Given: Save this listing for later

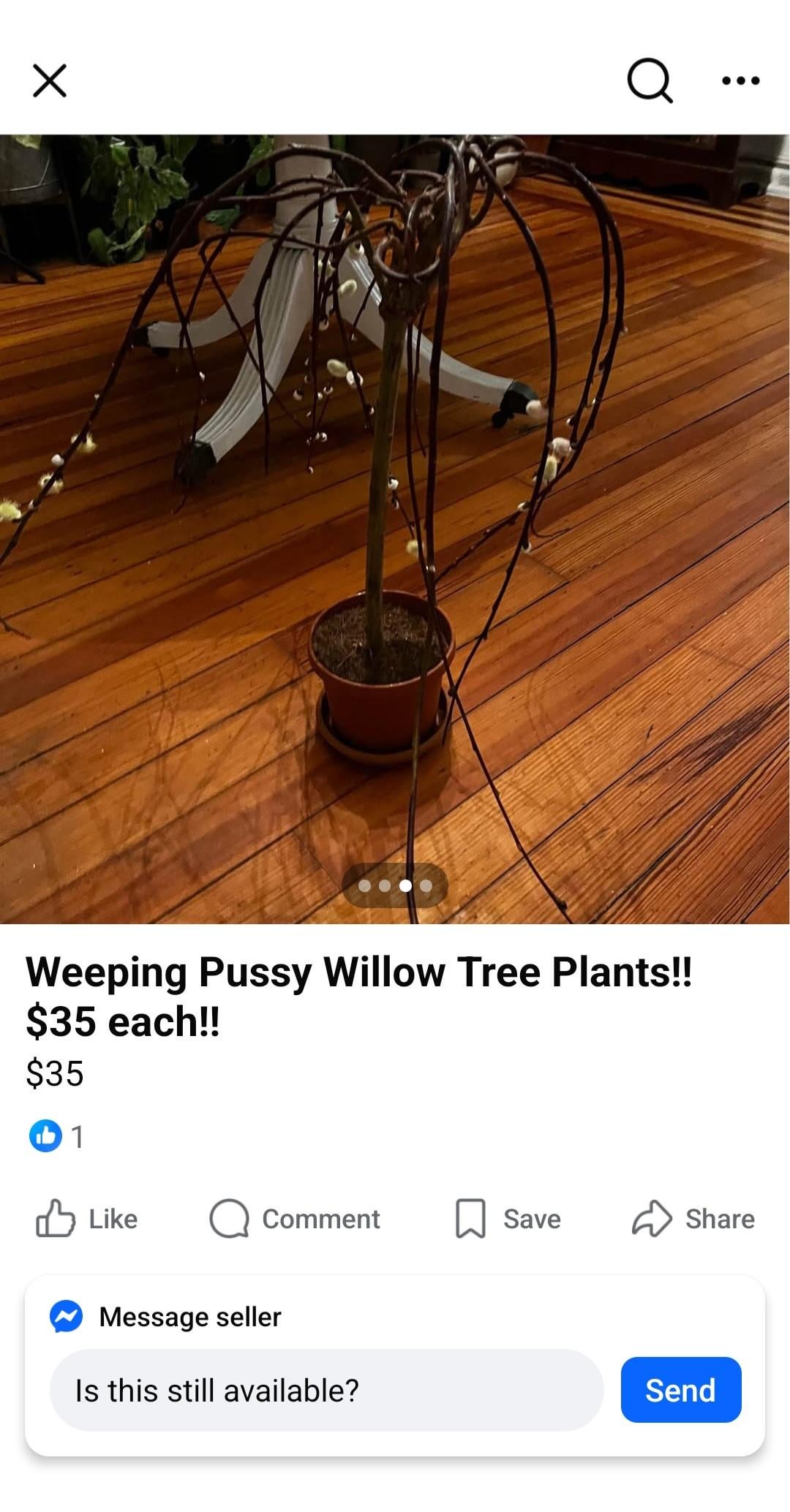Looking at the screenshot, I should pos(508,1219).
